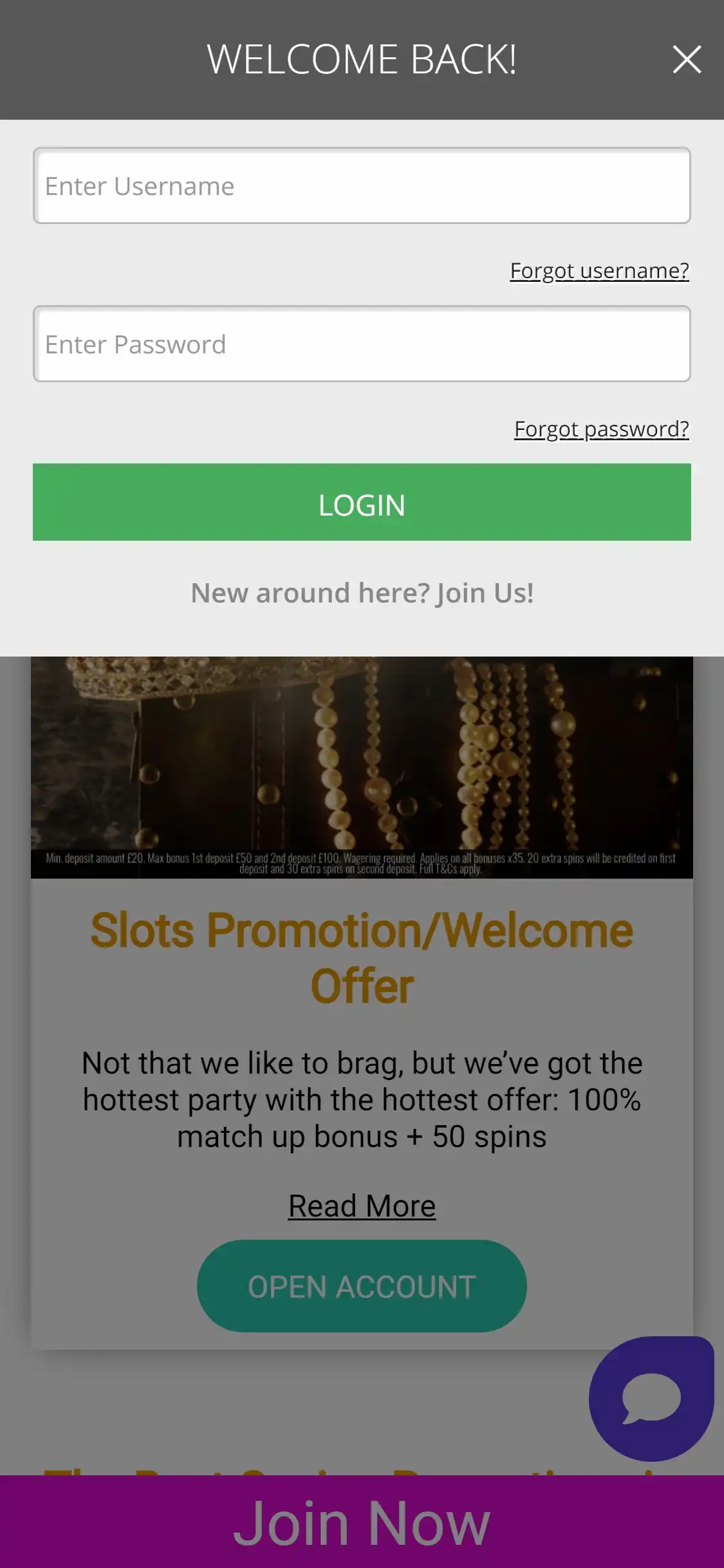Image resolution: width=724 pixels, height=1568 pixels.
Task: Hit the Join Now banner
Action: (x=362, y=1523)
